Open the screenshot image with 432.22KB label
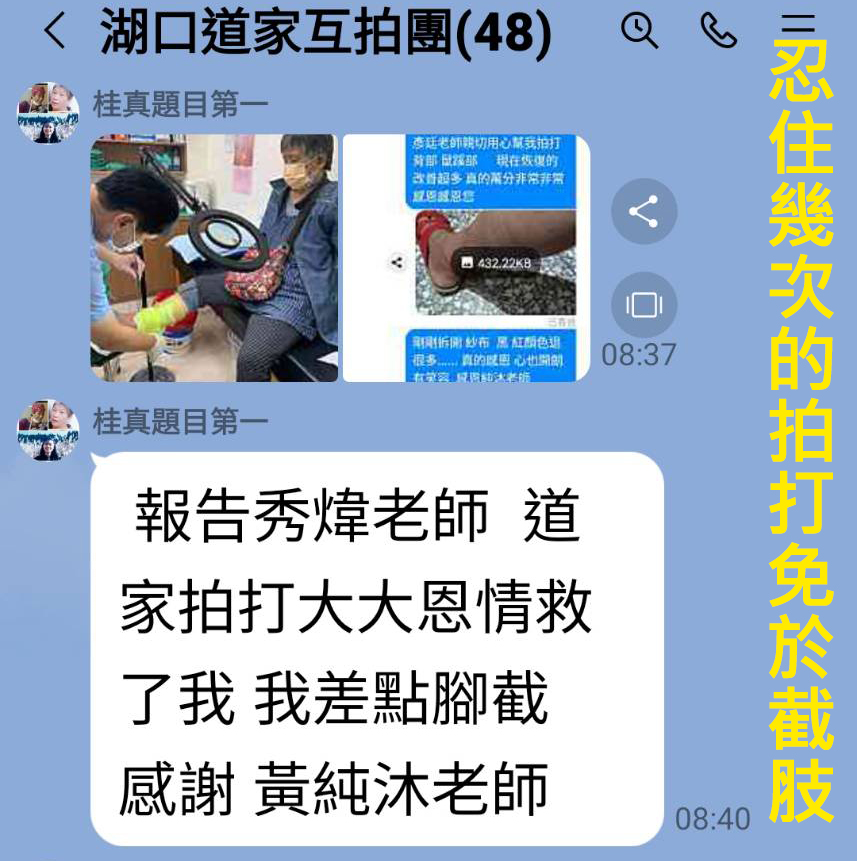 tap(467, 258)
